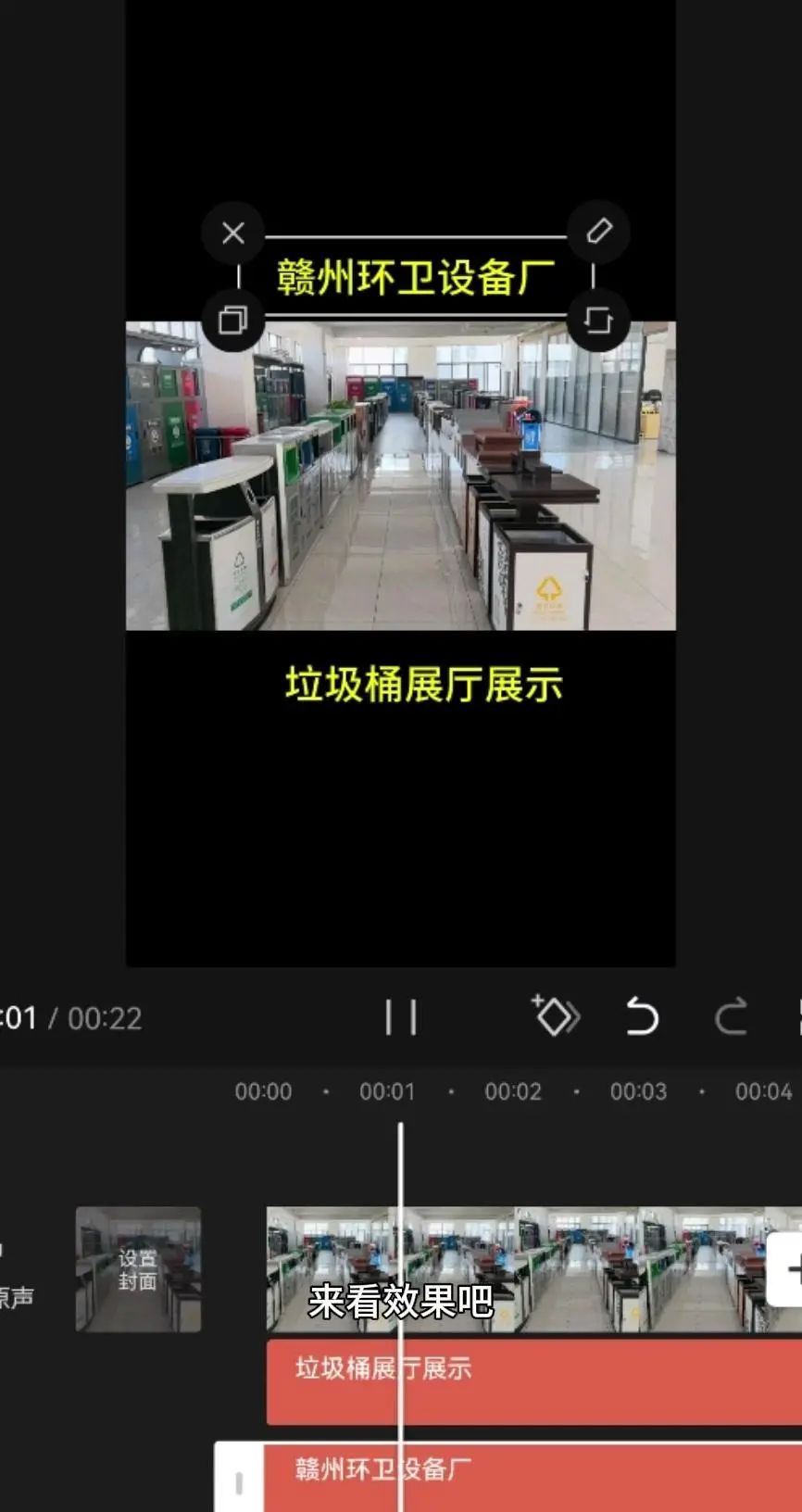Image resolution: width=802 pixels, height=1512 pixels.
Task: Pause the video playback
Action: (x=400, y=1017)
